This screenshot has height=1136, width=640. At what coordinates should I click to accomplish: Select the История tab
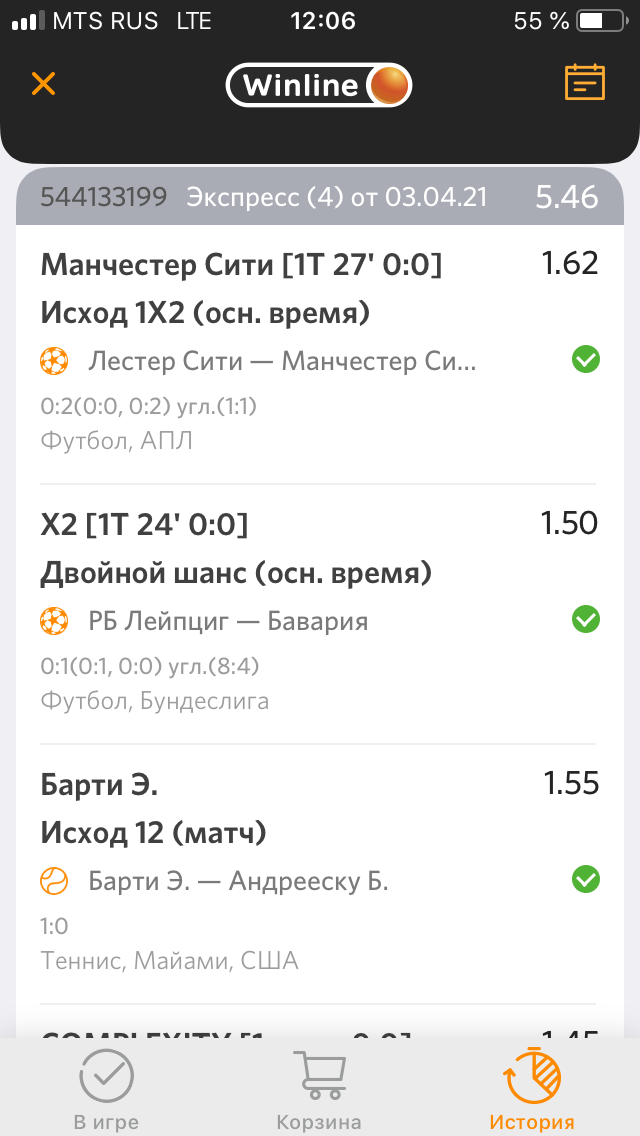[531, 1090]
